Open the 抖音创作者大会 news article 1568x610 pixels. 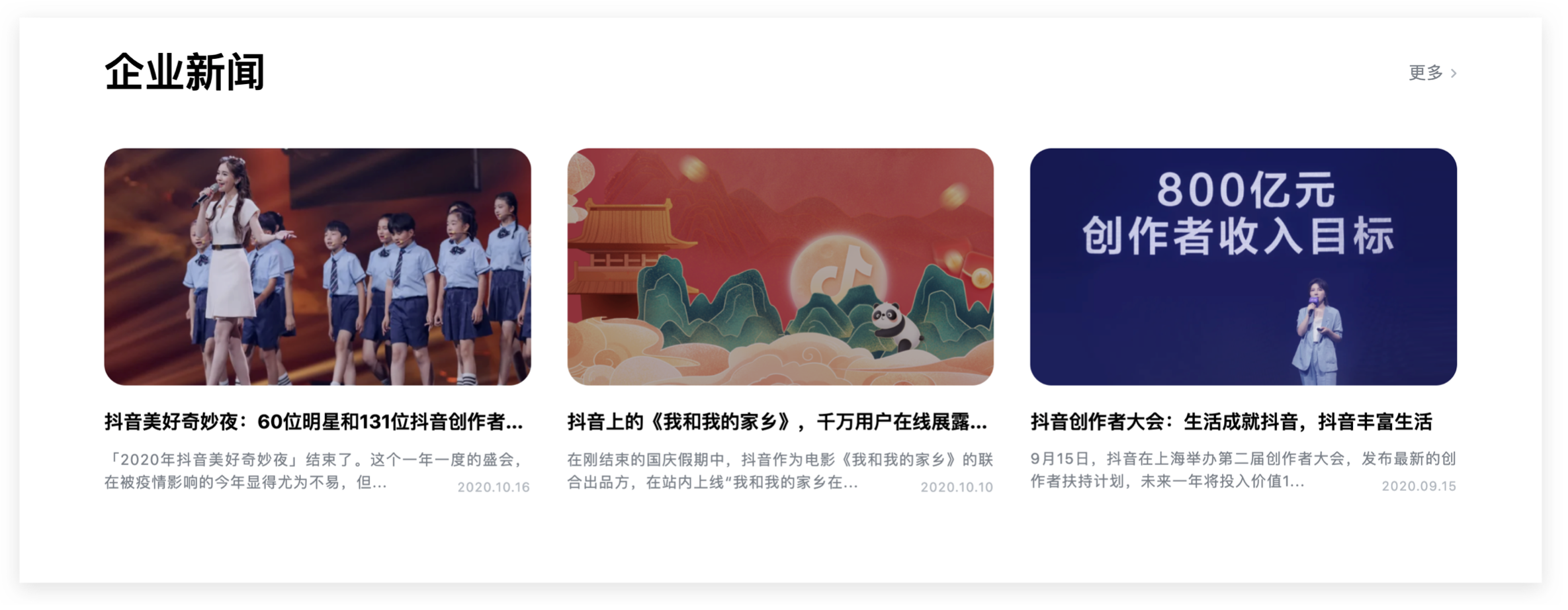[x=1231, y=421]
